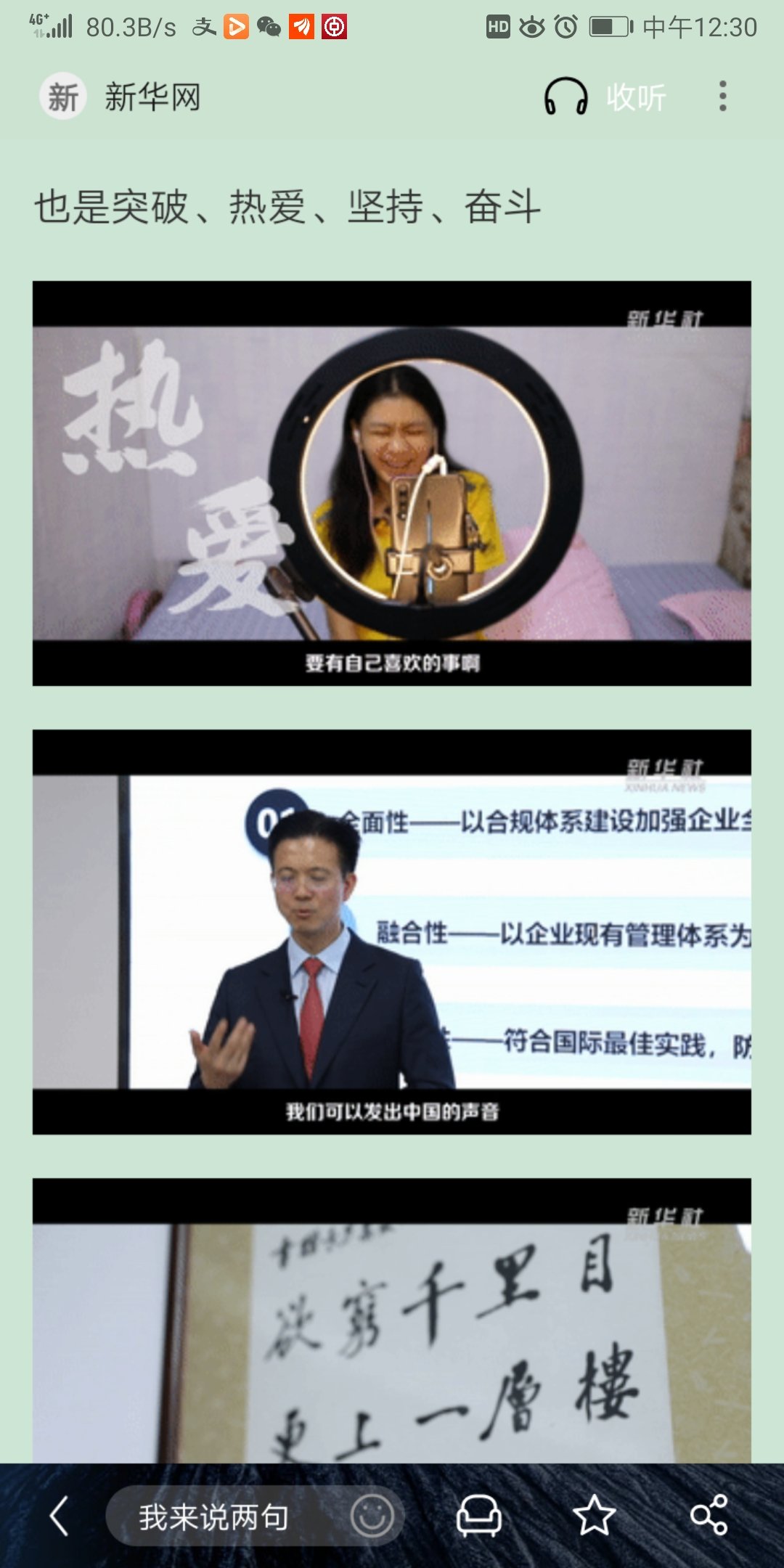Open the 热爱 livestream girl image

[x=392, y=483]
